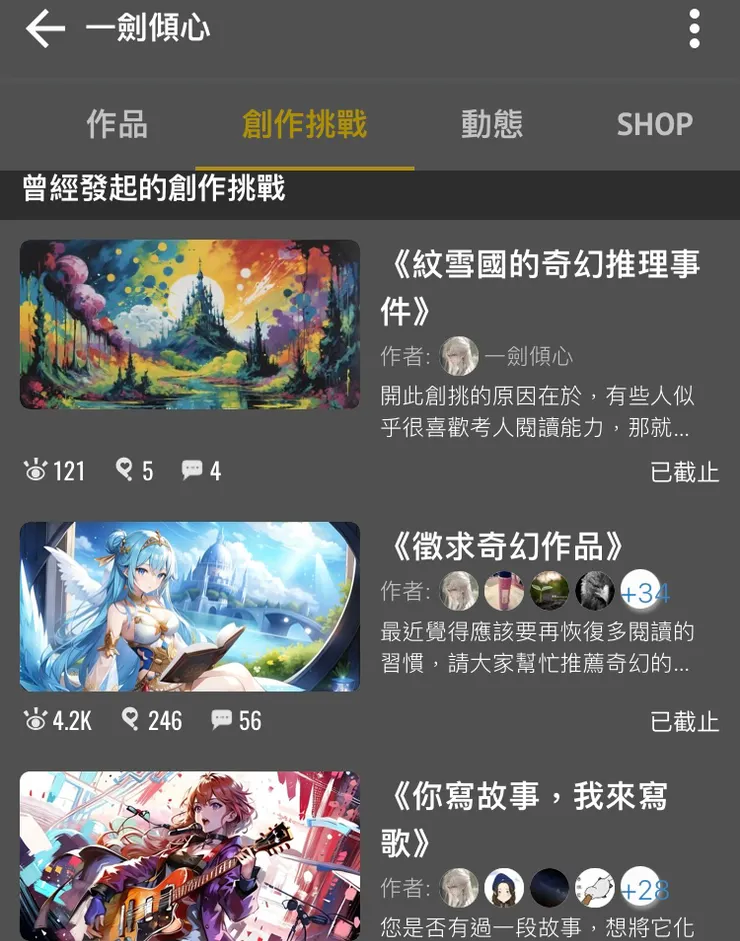The image size is (740, 941).
Task: Click 已截止 on the first challenge
Action: (x=686, y=473)
